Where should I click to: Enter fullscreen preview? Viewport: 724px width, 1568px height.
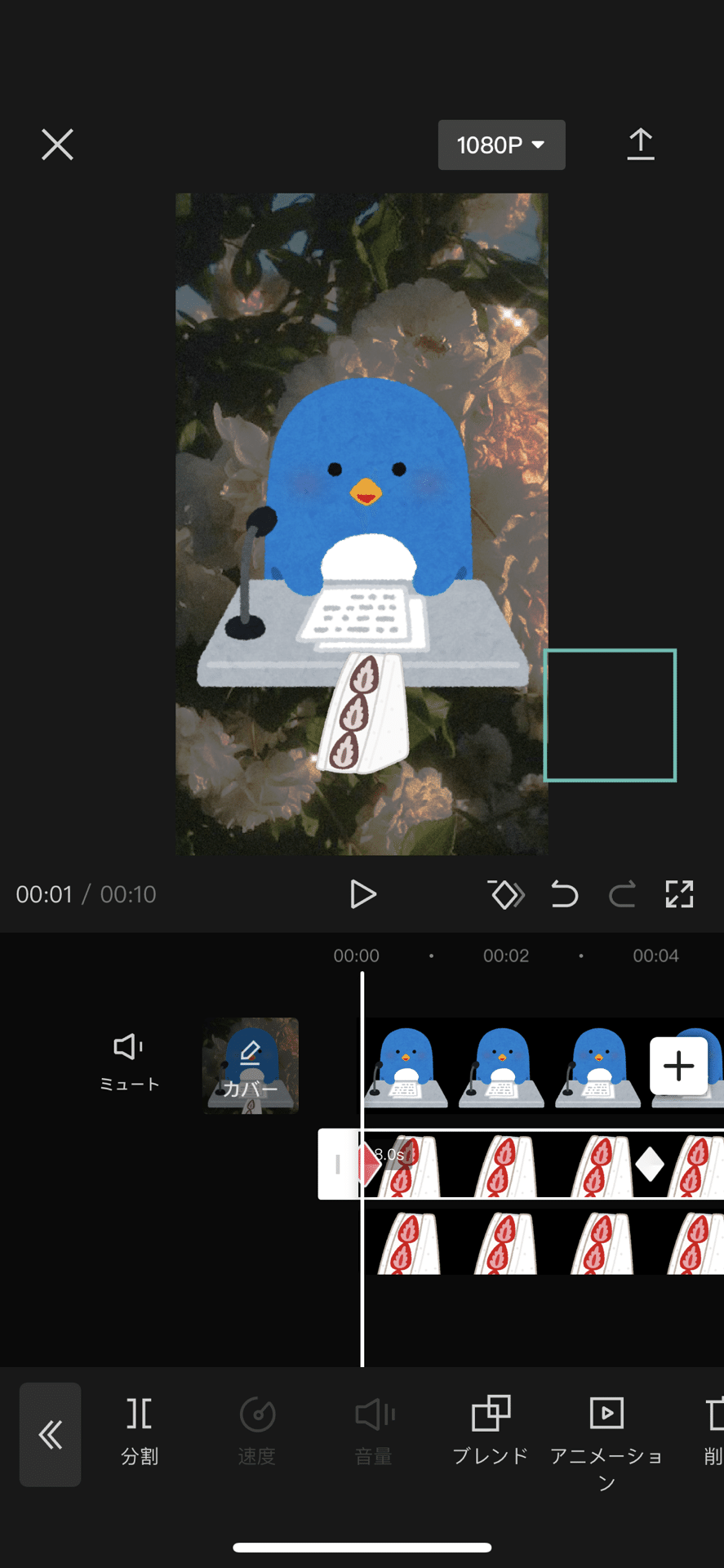click(679, 894)
